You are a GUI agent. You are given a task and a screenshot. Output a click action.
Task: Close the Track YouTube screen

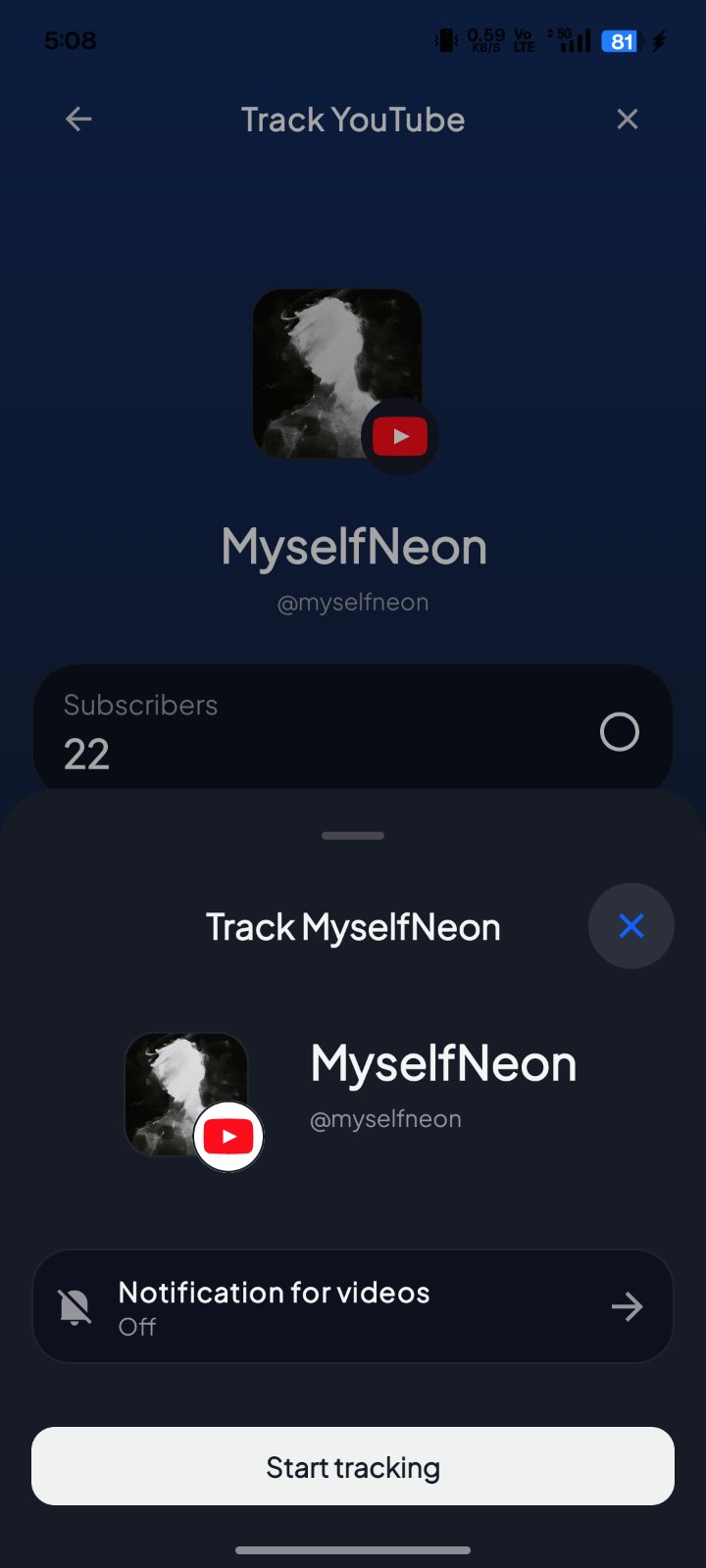(x=628, y=120)
